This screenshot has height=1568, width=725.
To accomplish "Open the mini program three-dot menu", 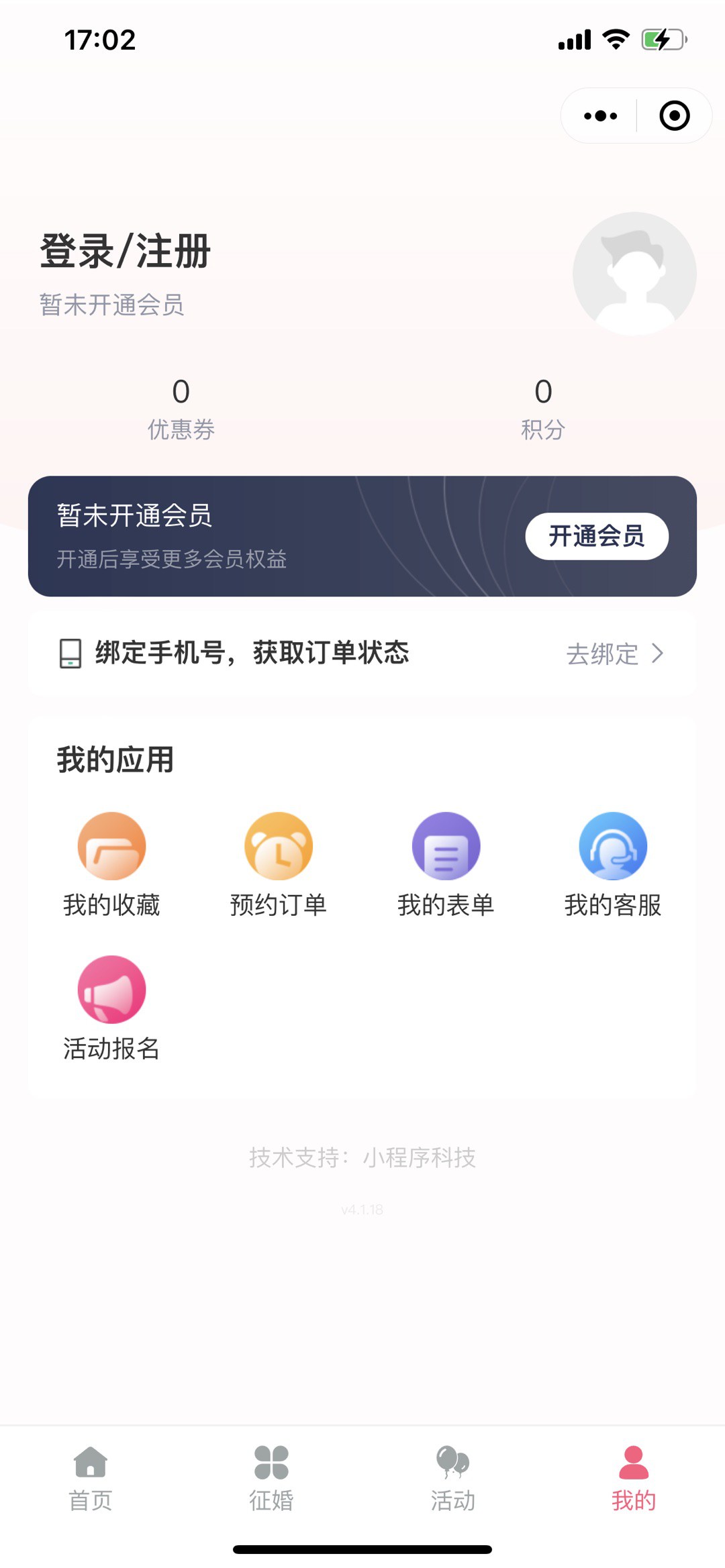I will (600, 116).
